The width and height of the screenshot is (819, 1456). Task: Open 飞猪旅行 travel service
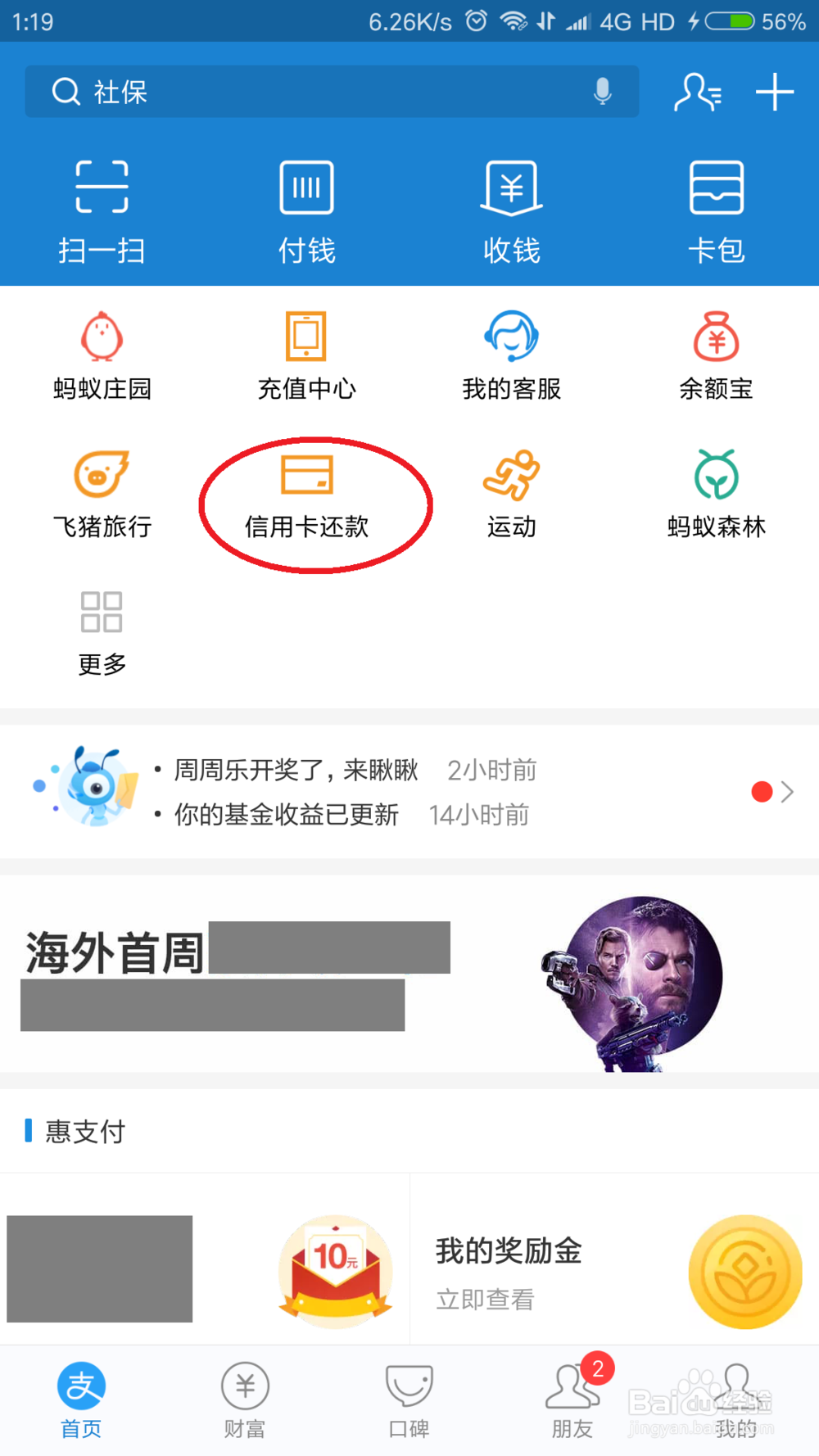click(x=101, y=491)
